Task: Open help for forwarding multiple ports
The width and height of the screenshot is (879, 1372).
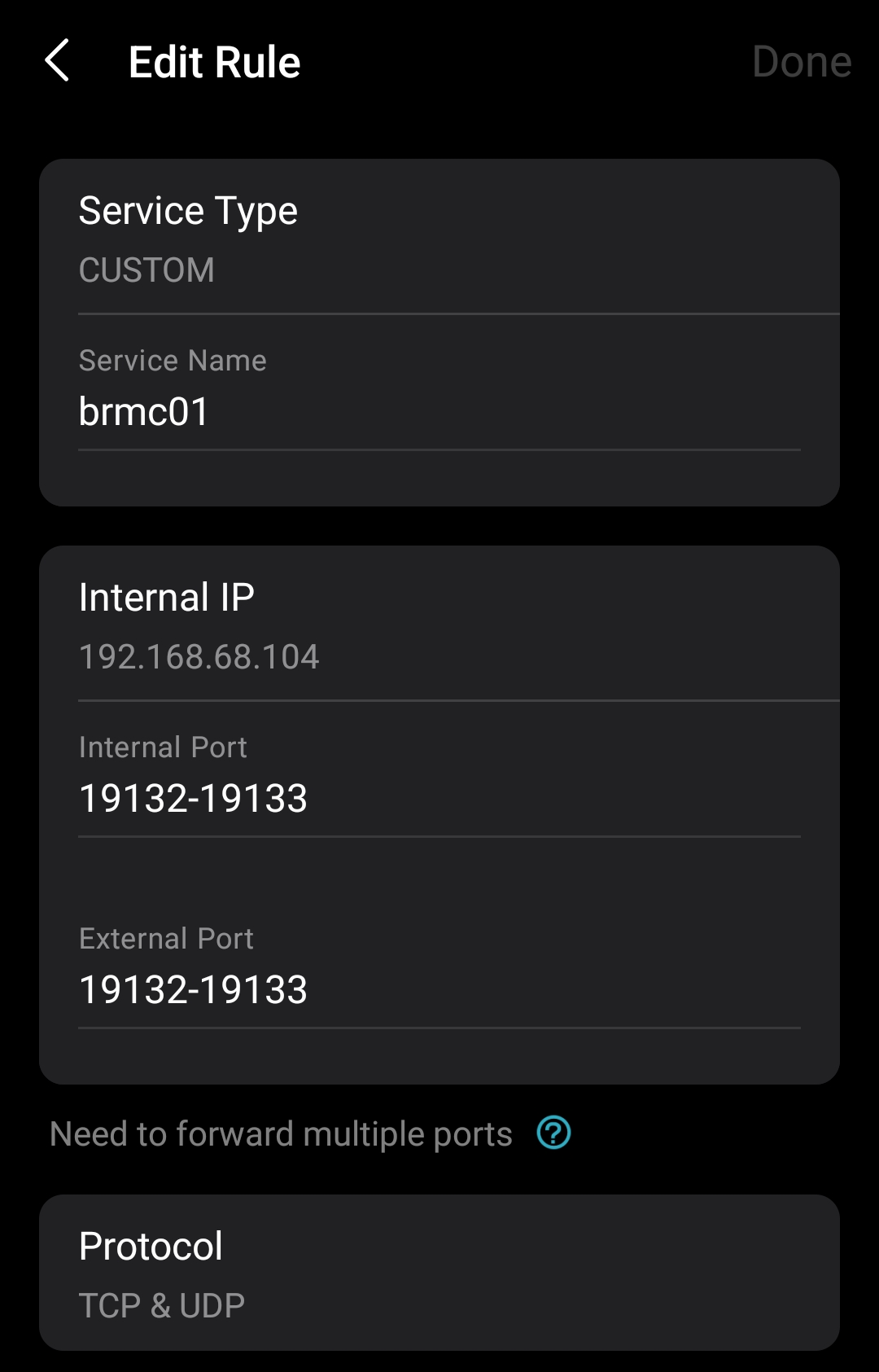Action: point(553,1133)
